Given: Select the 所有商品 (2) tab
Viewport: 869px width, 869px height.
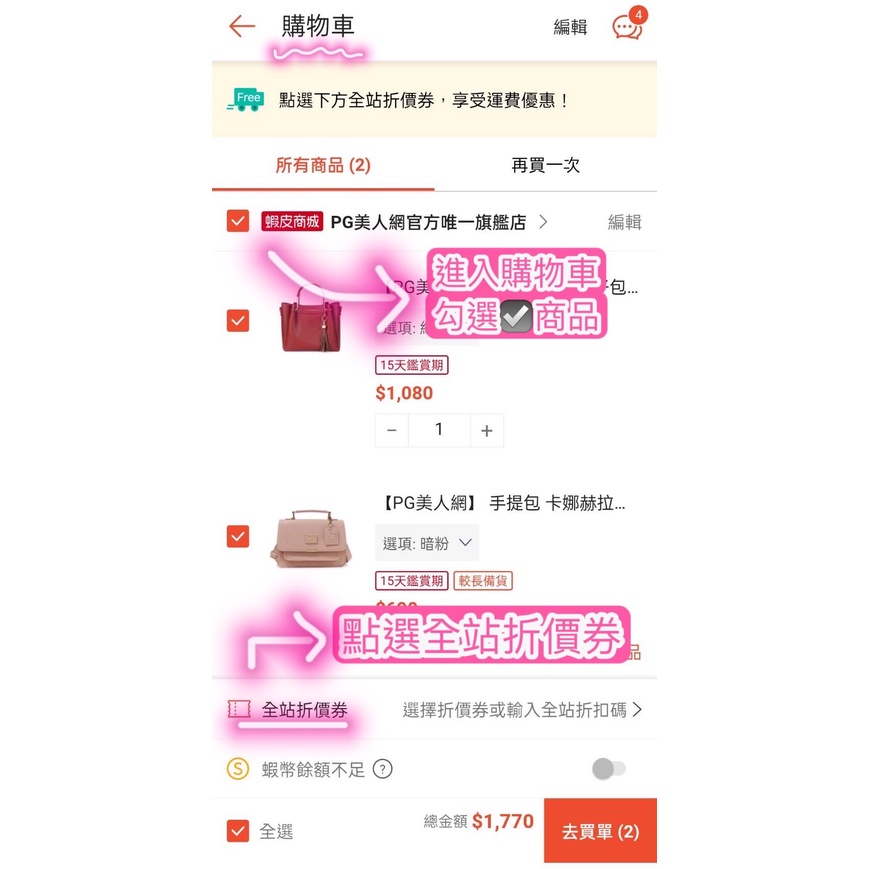Looking at the screenshot, I should coord(323,165).
